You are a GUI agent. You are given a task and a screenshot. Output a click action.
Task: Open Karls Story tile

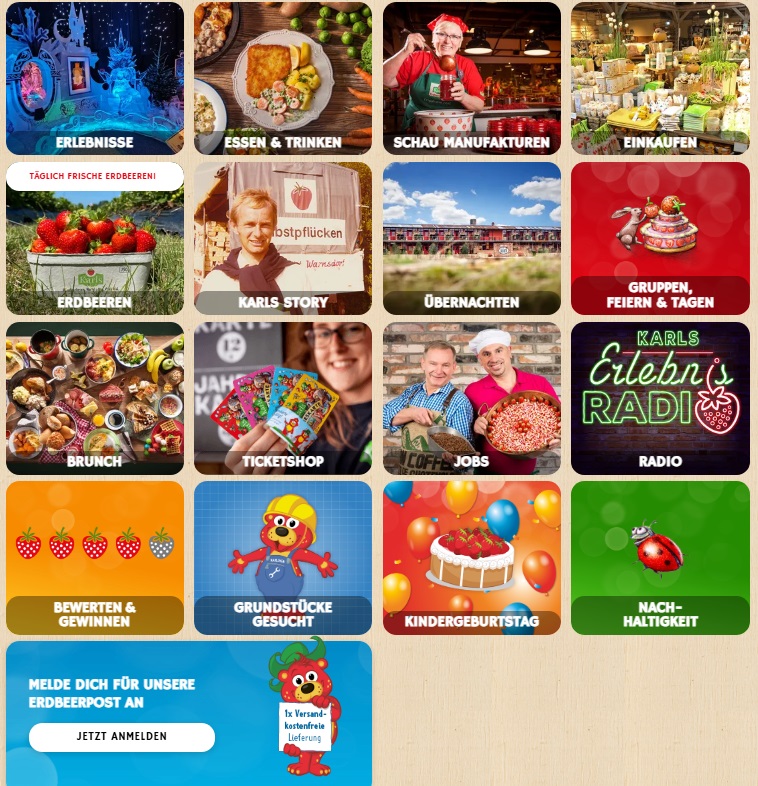click(x=283, y=238)
